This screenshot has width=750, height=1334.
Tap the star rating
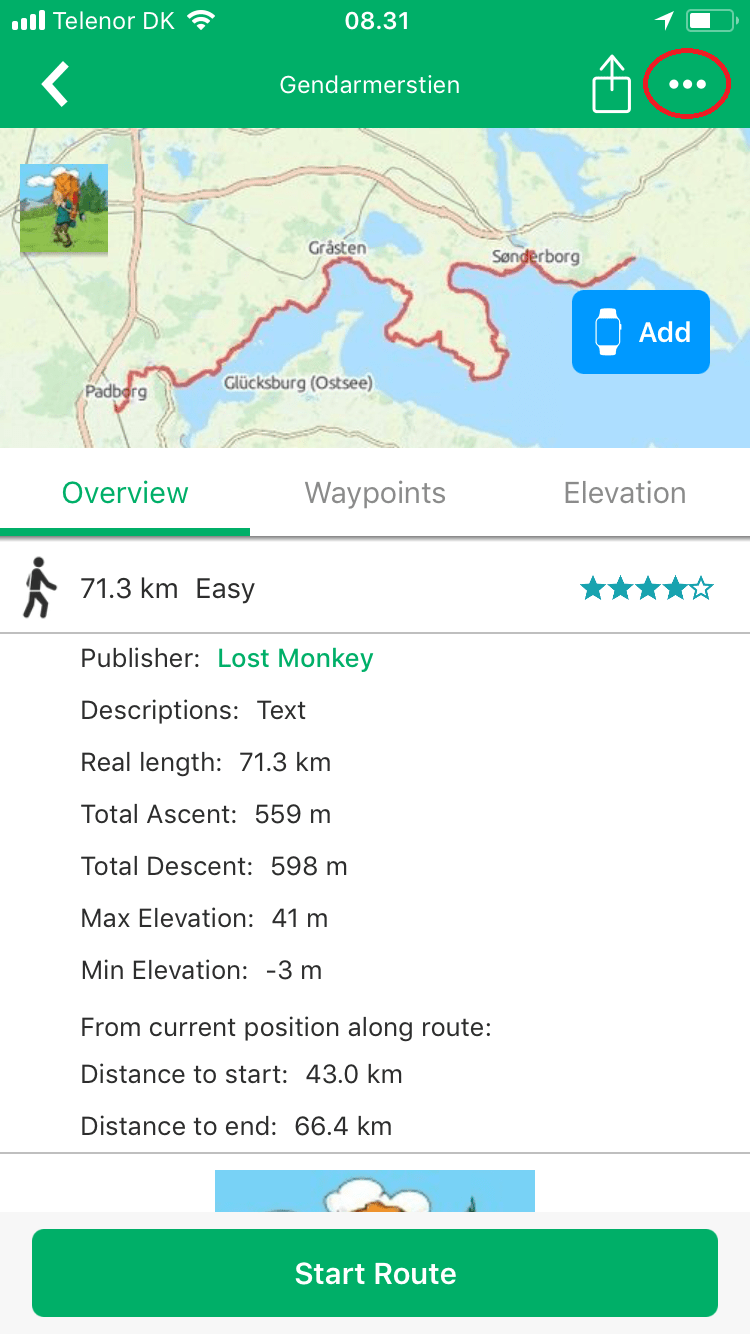point(646,589)
